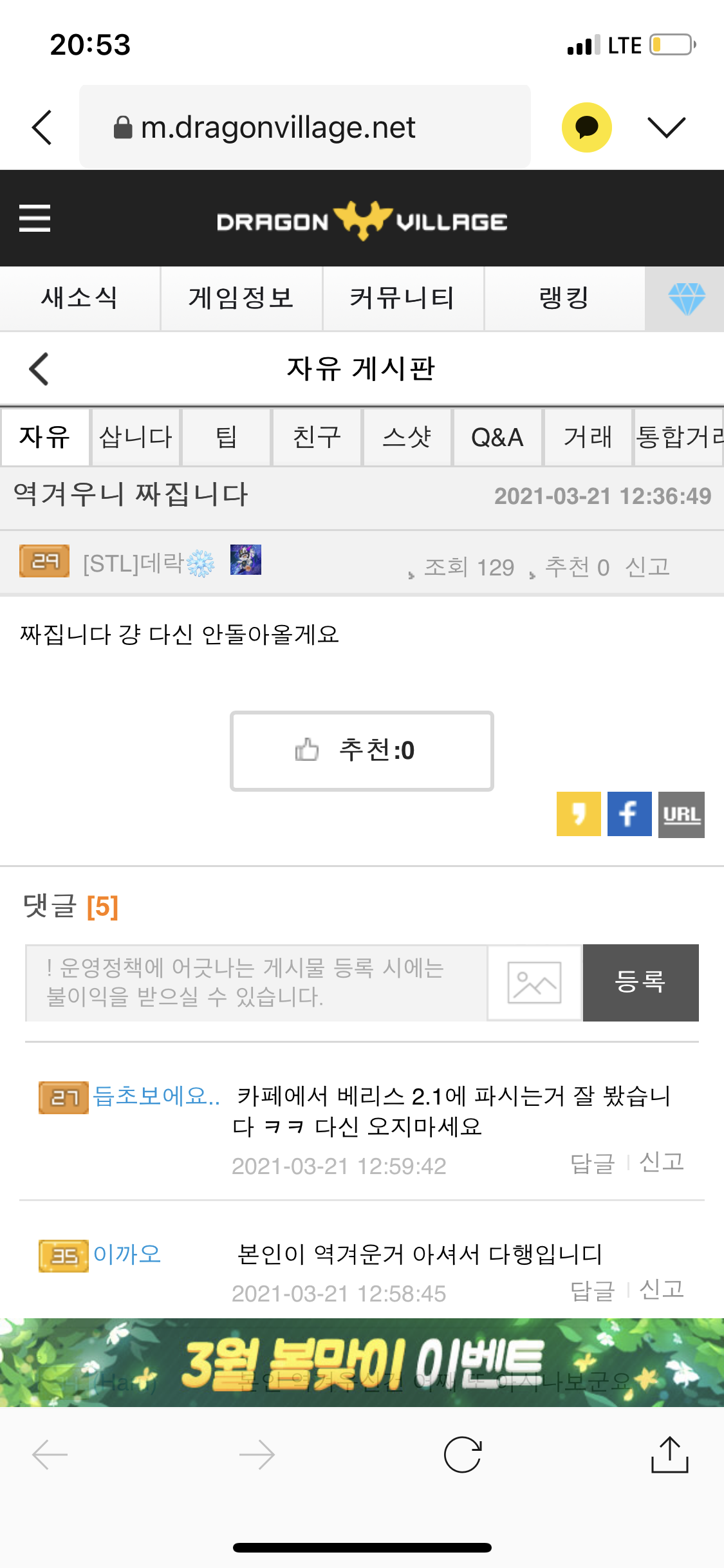Go back from the browser address bar
This screenshot has width=724, height=1568.
[42, 127]
